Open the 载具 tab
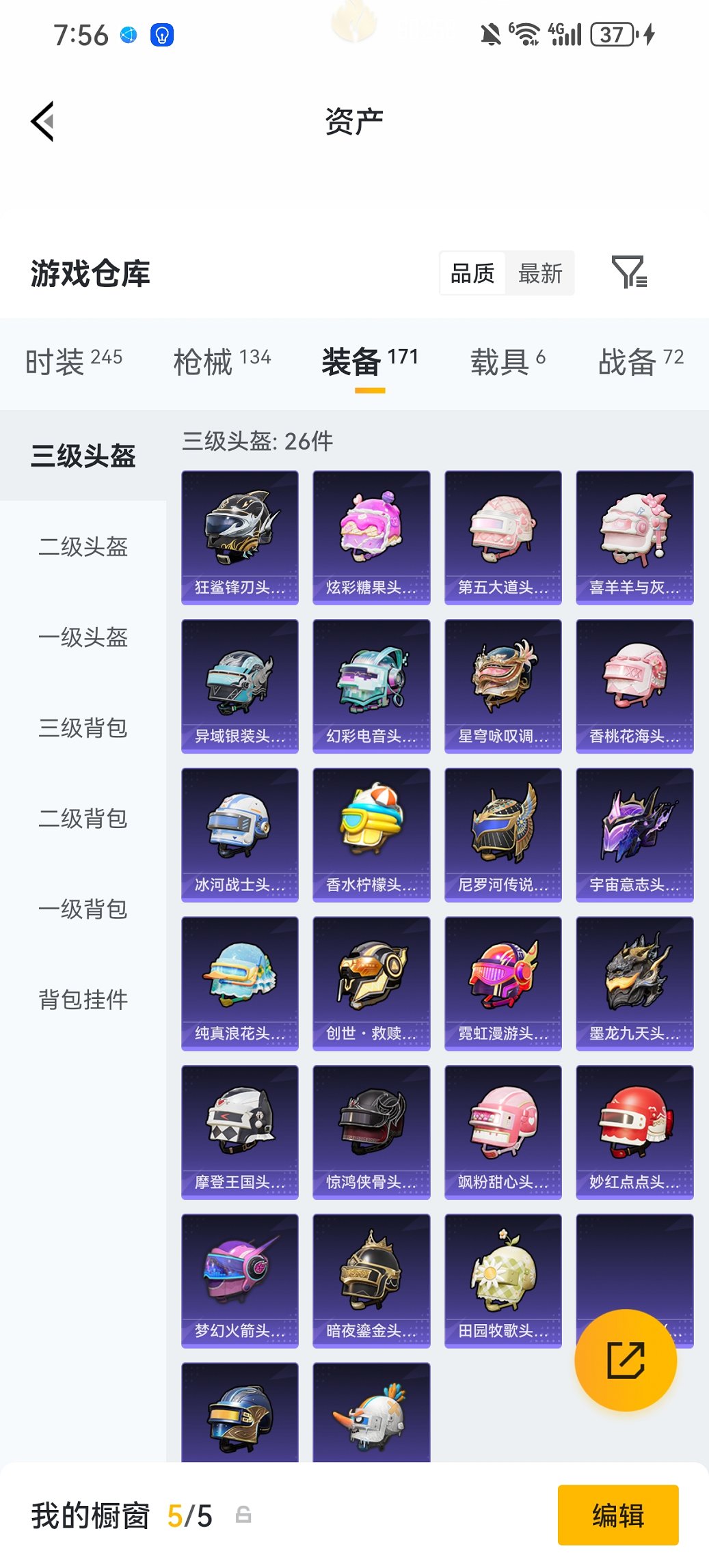709x1568 pixels. pyautogui.click(x=507, y=361)
